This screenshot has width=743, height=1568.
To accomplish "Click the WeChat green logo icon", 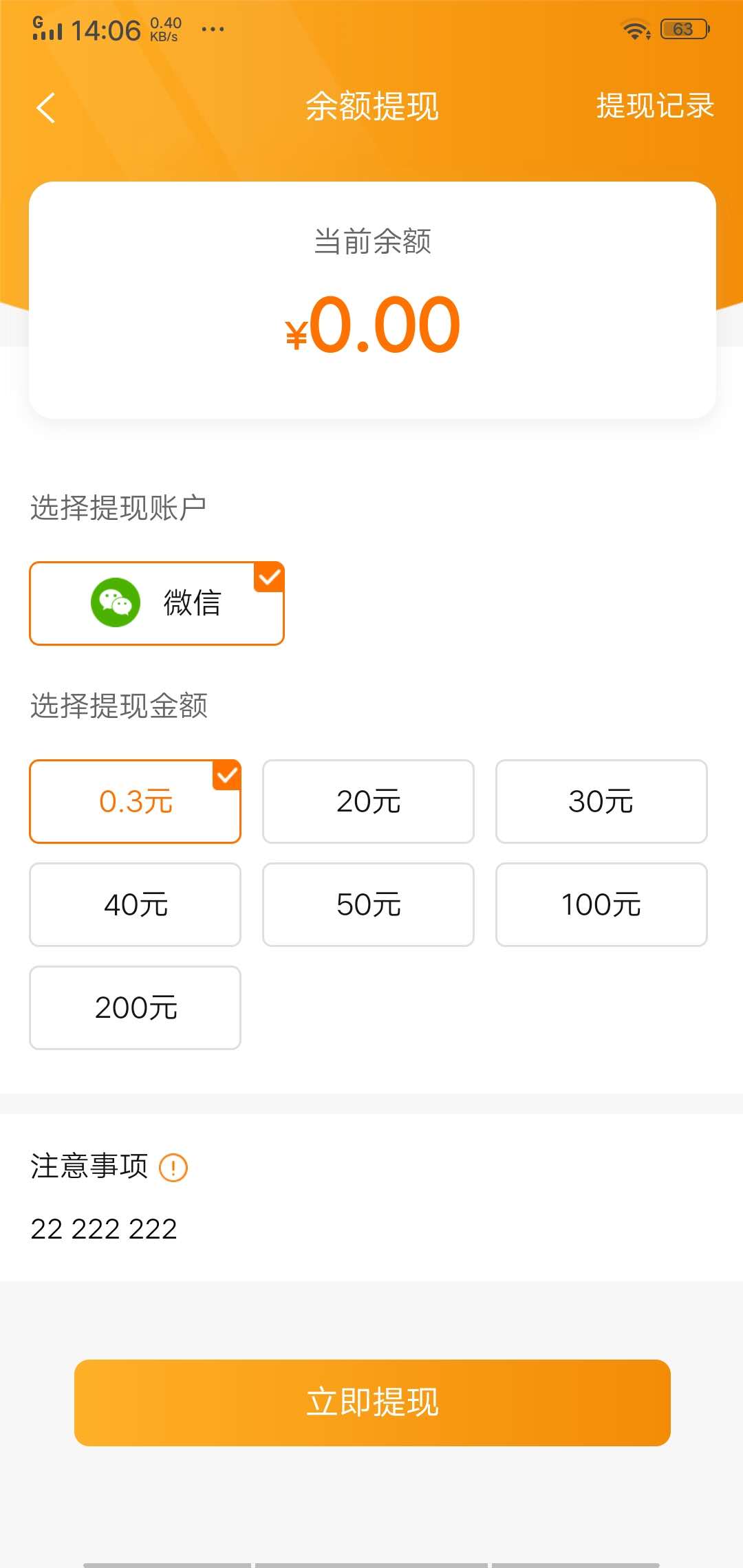I will 117,603.
